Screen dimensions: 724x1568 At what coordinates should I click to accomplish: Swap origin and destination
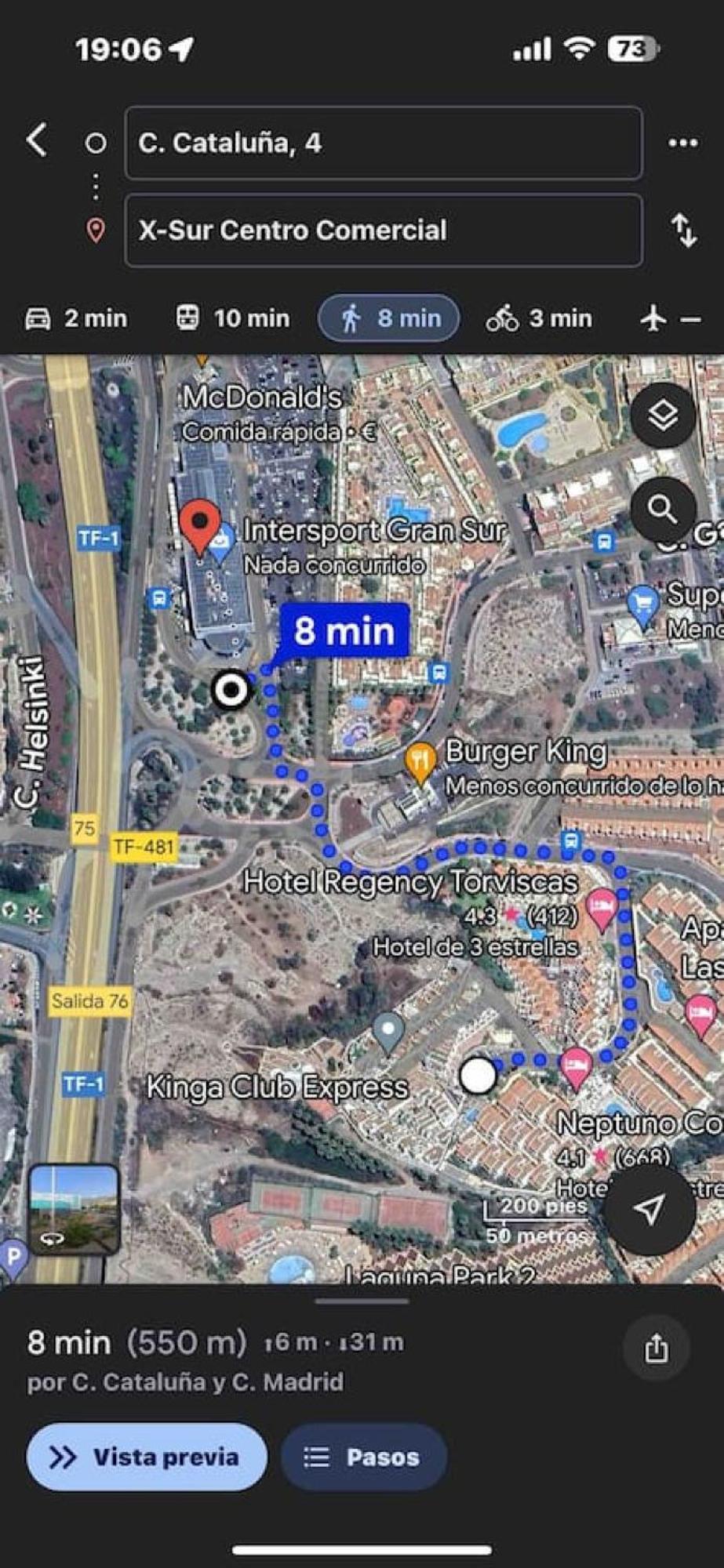click(683, 231)
